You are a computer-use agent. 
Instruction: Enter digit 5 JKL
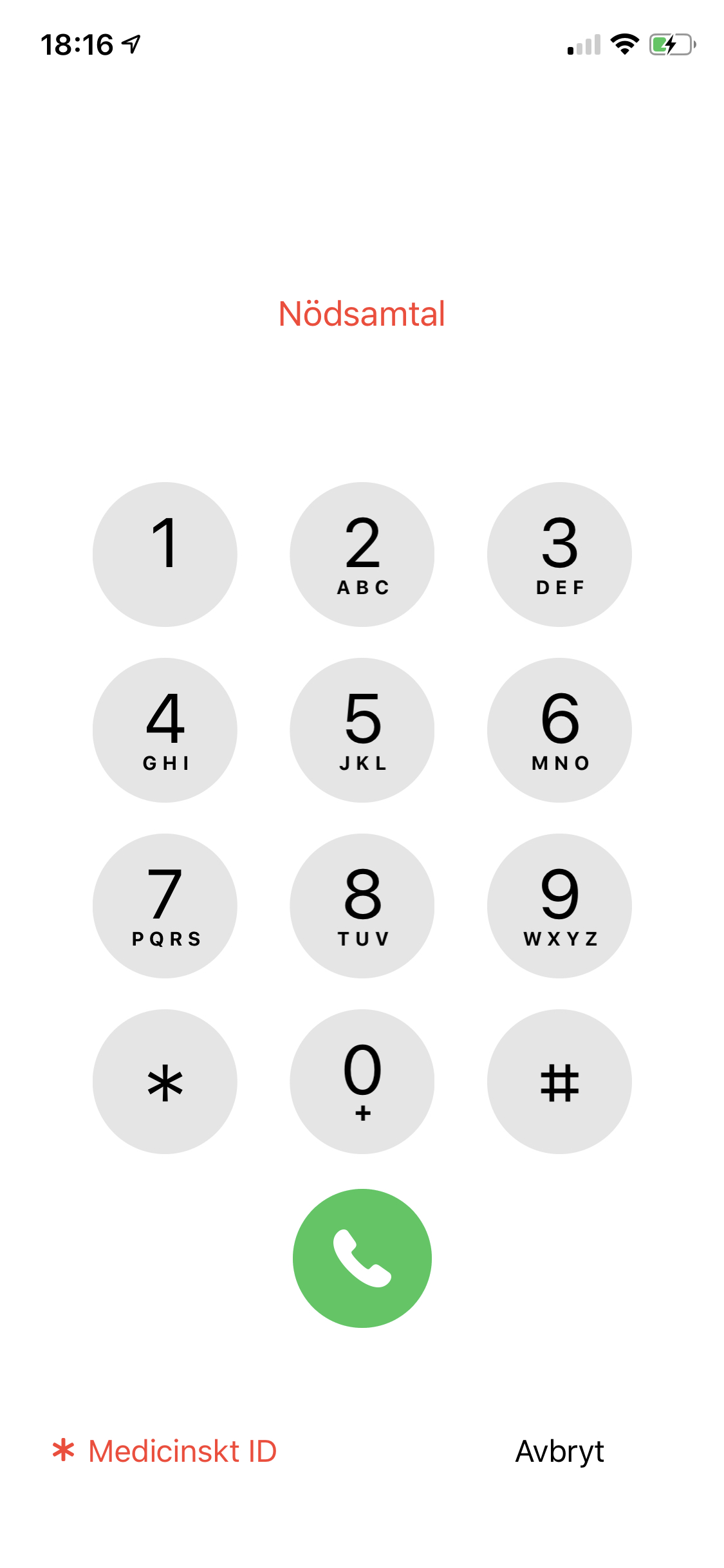coord(362,730)
